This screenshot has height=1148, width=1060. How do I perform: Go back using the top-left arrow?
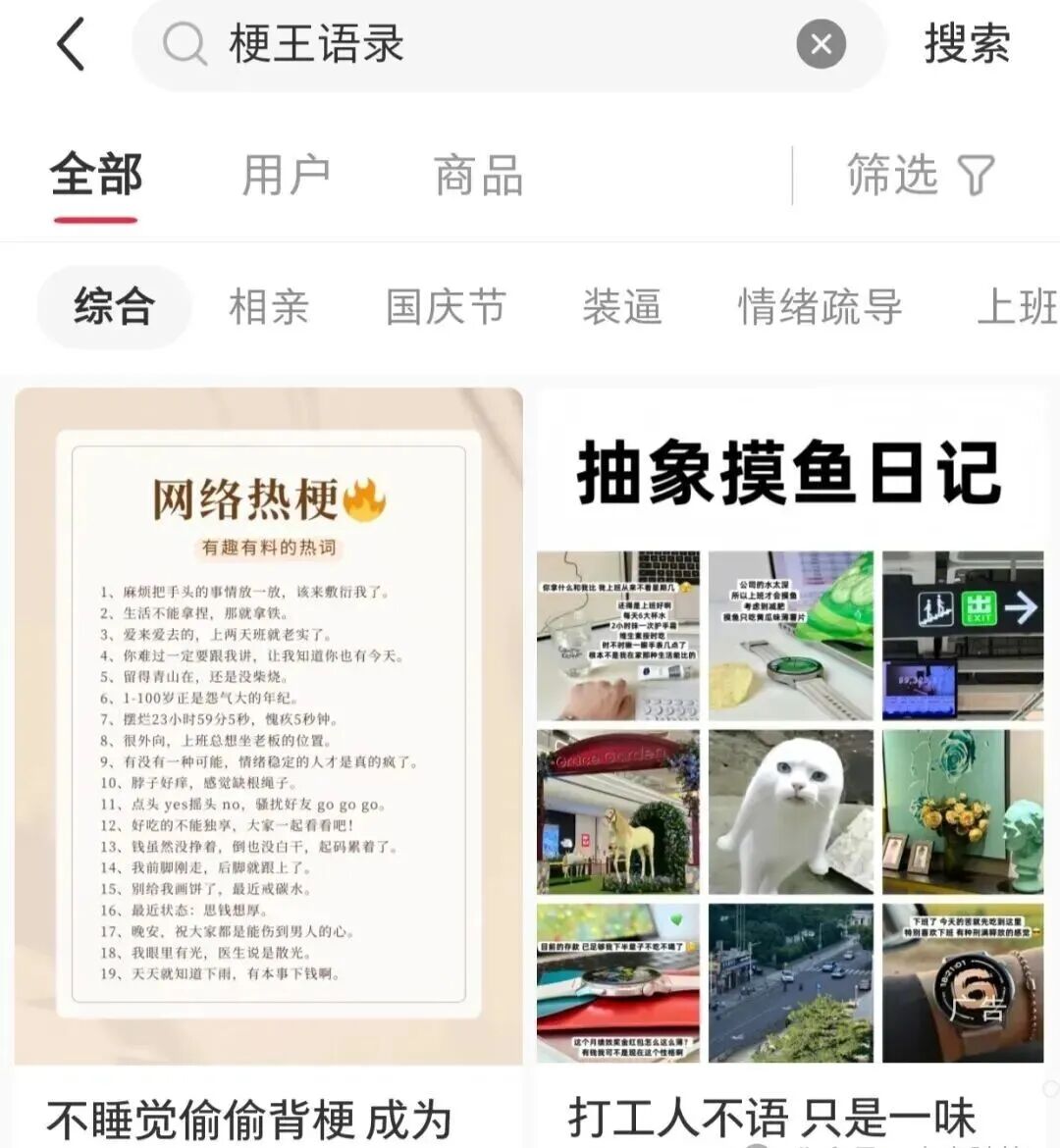pyautogui.click(x=71, y=45)
